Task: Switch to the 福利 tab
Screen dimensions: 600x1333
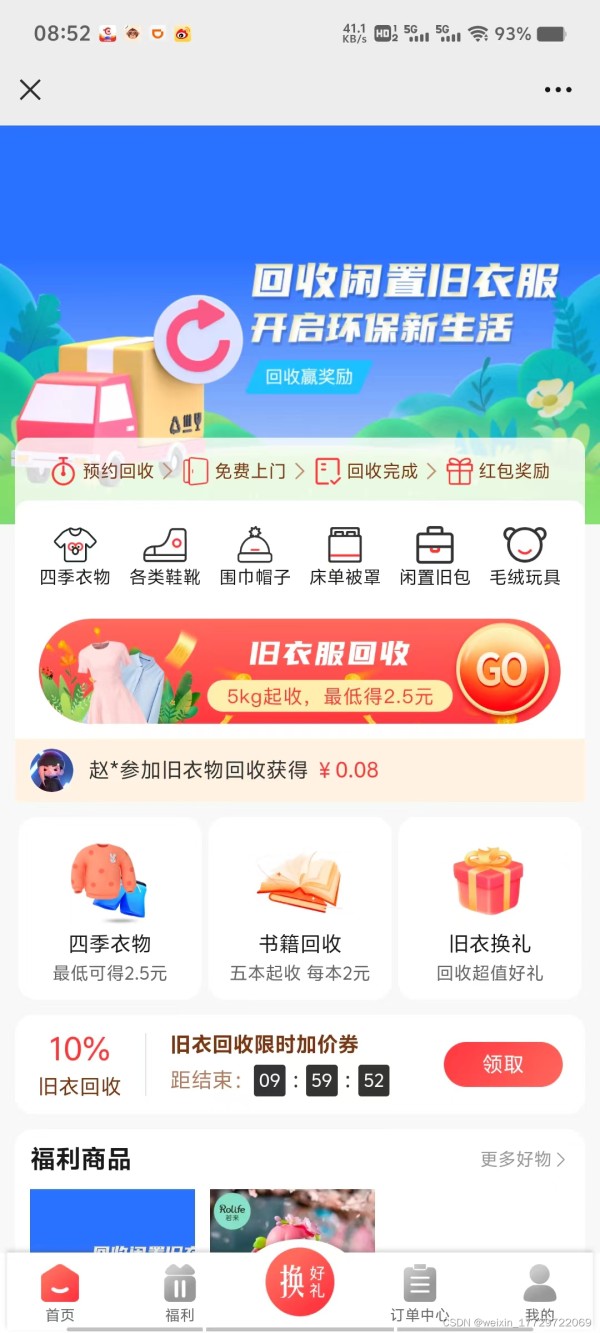Action: point(180,1293)
